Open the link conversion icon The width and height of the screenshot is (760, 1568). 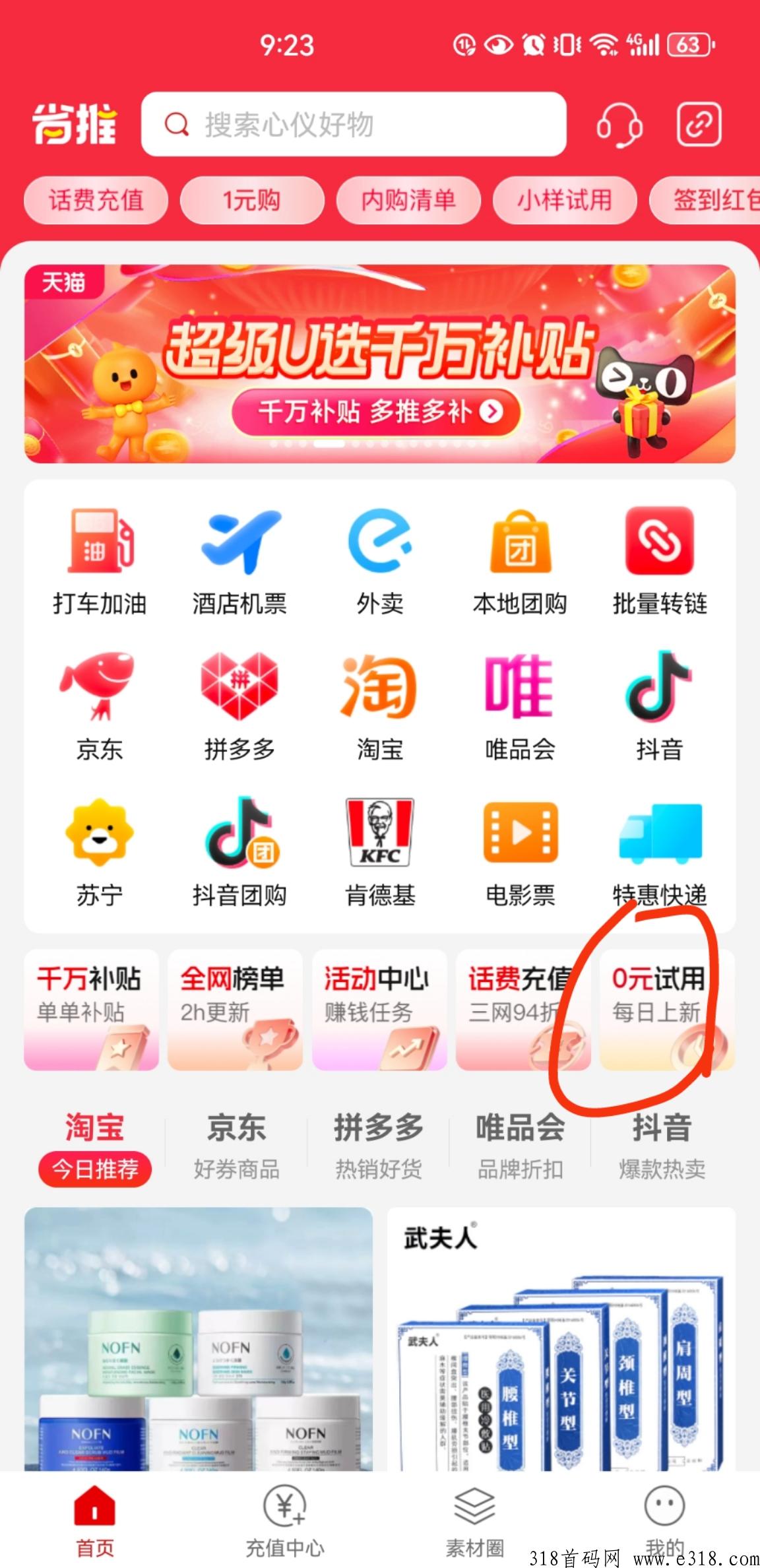(x=699, y=124)
